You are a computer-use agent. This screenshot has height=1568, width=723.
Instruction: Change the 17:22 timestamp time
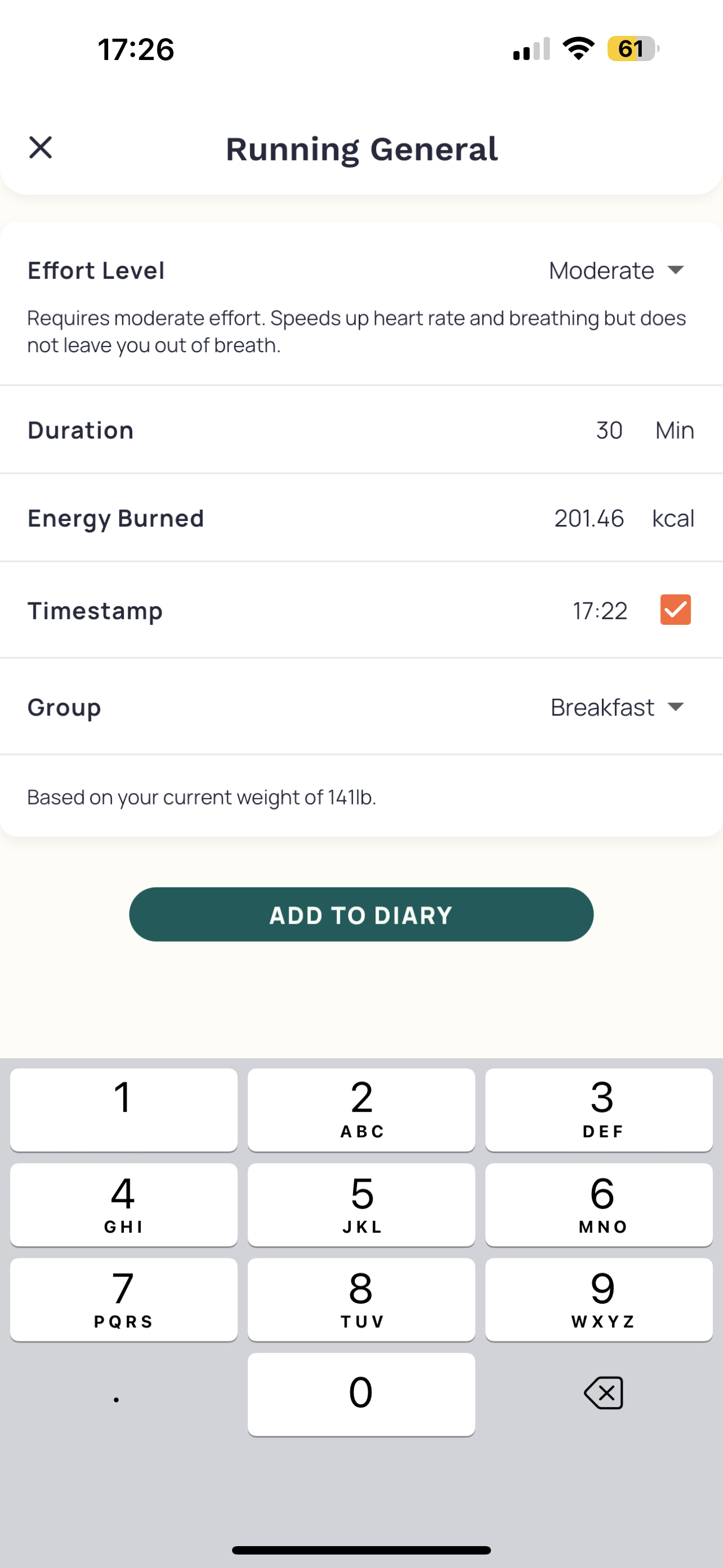point(600,611)
